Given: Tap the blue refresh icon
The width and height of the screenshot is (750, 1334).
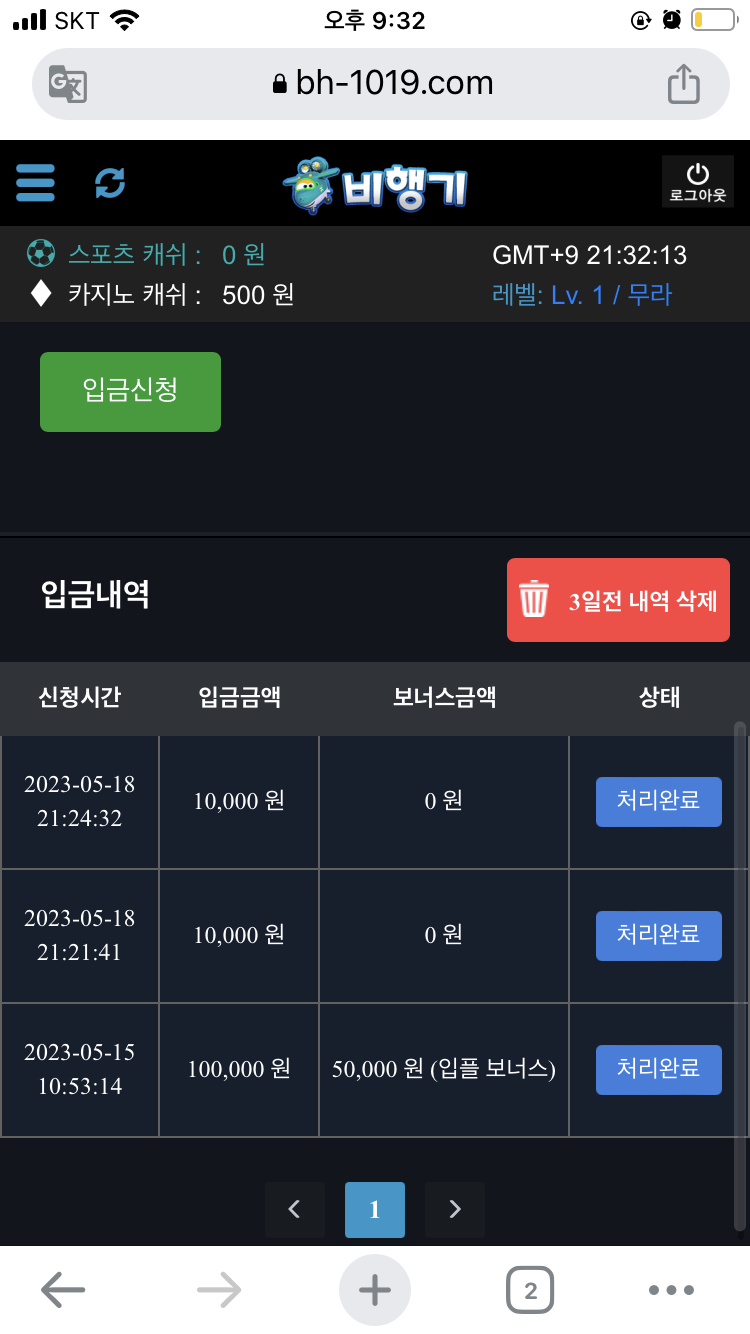Looking at the screenshot, I should 110,183.
